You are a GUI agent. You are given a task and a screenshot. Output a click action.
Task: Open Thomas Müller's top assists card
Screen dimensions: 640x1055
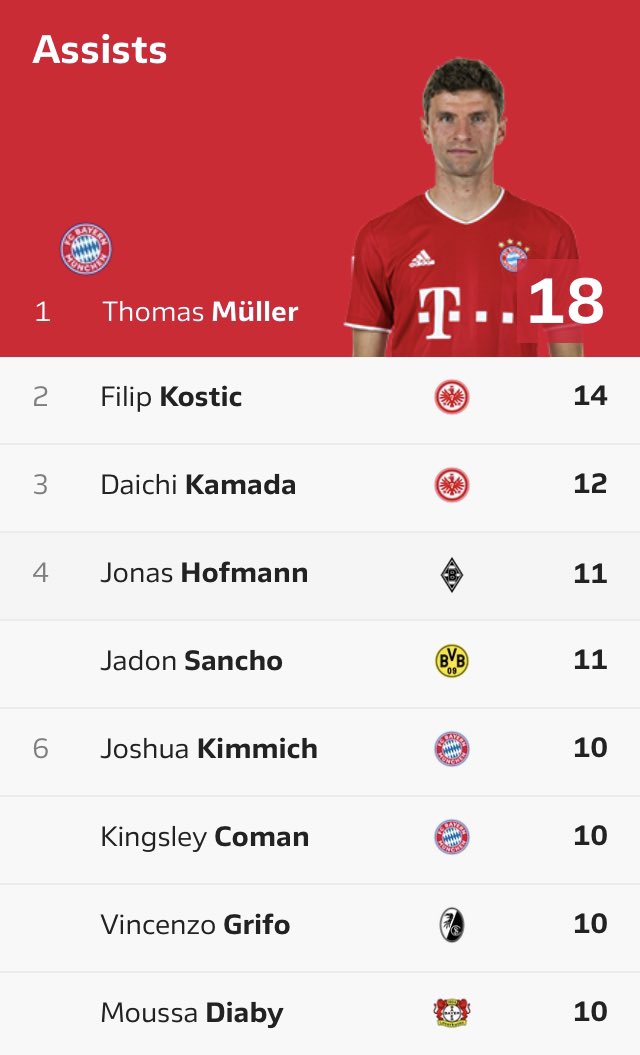tap(200, 311)
